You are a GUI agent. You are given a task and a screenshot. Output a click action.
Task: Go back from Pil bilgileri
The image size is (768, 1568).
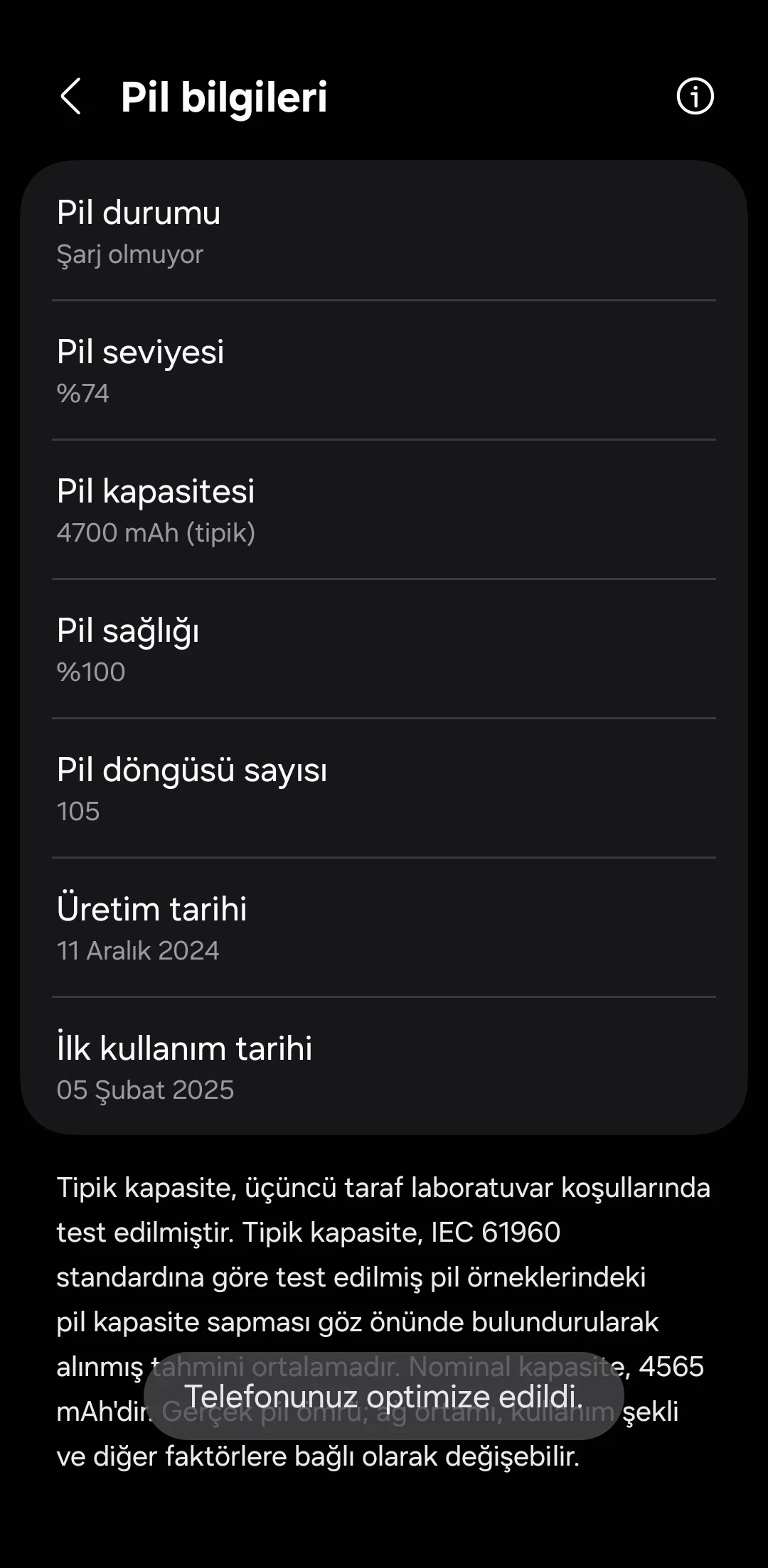[70, 96]
